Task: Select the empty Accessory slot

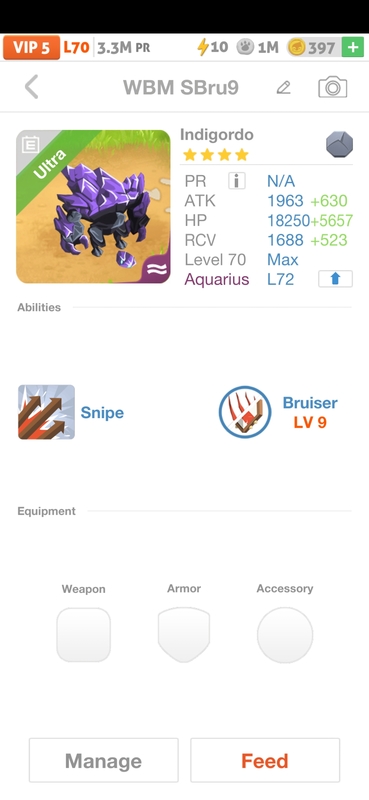Action: coord(285,635)
